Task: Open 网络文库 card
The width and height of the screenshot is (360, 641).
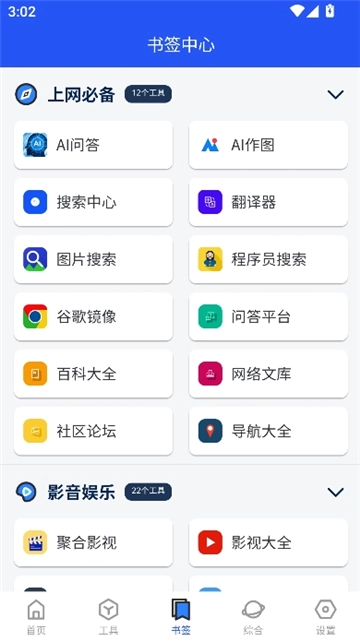Action: coord(268,374)
